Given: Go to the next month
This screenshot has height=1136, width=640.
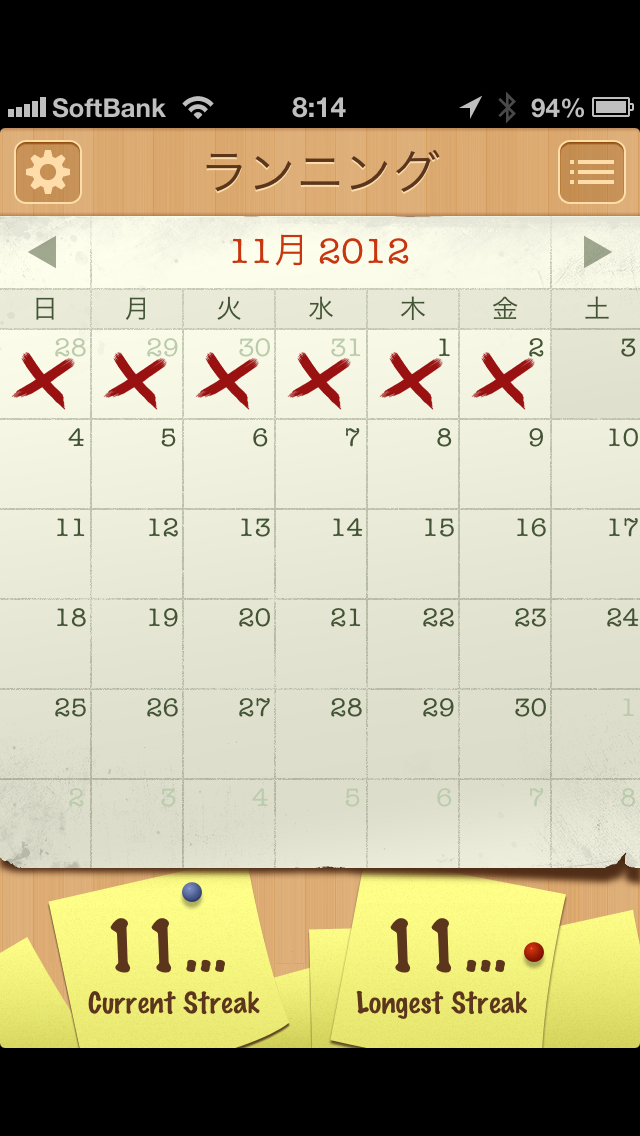Looking at the screenshot, I should click(x=597, y=252).
